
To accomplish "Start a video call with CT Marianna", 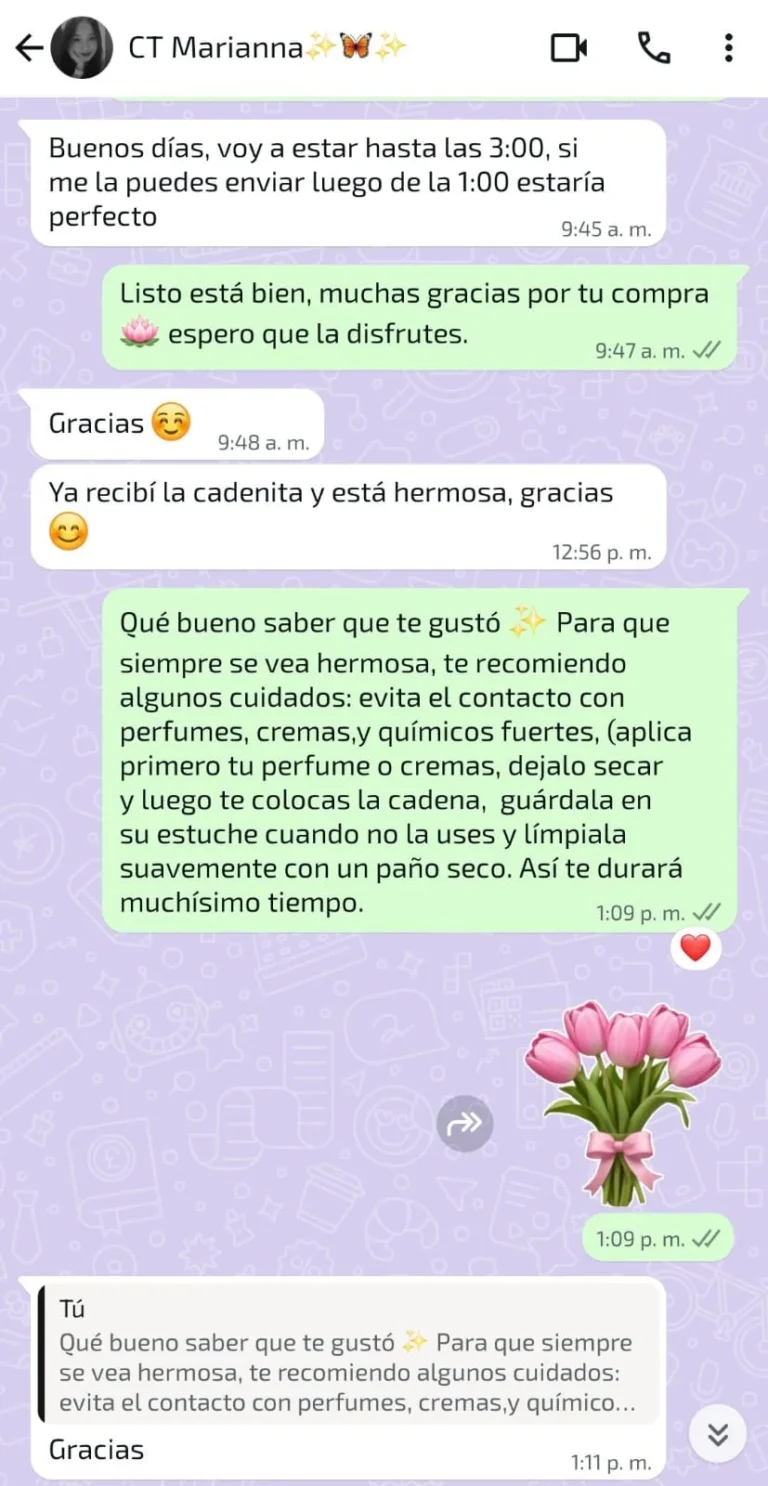I will [569, 48].
